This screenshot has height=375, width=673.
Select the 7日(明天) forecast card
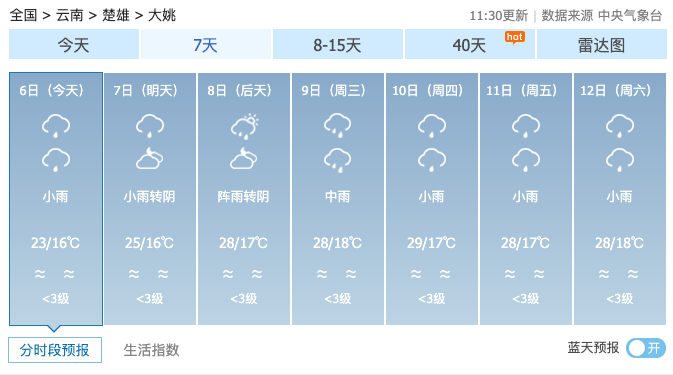(150, 199)
